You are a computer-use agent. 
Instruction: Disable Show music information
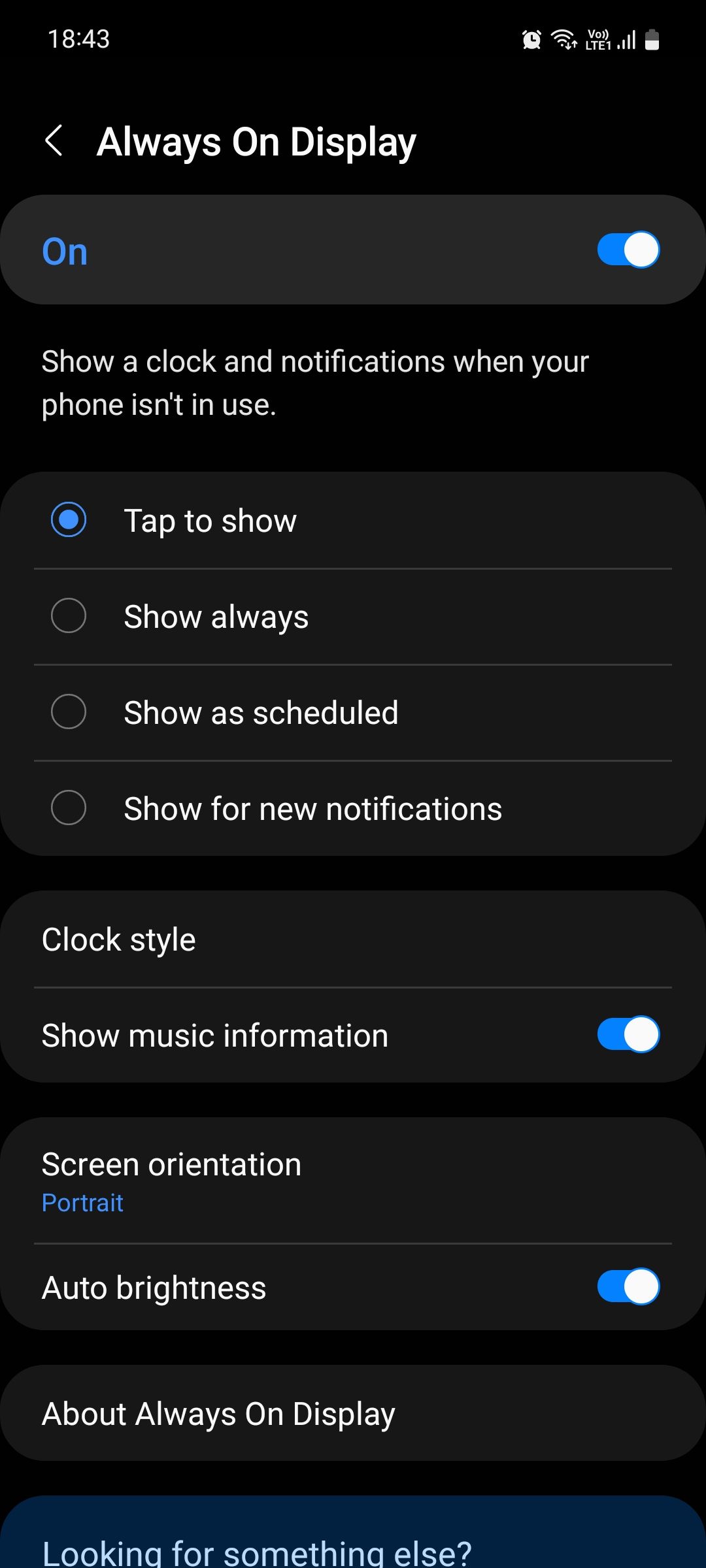628,1034
